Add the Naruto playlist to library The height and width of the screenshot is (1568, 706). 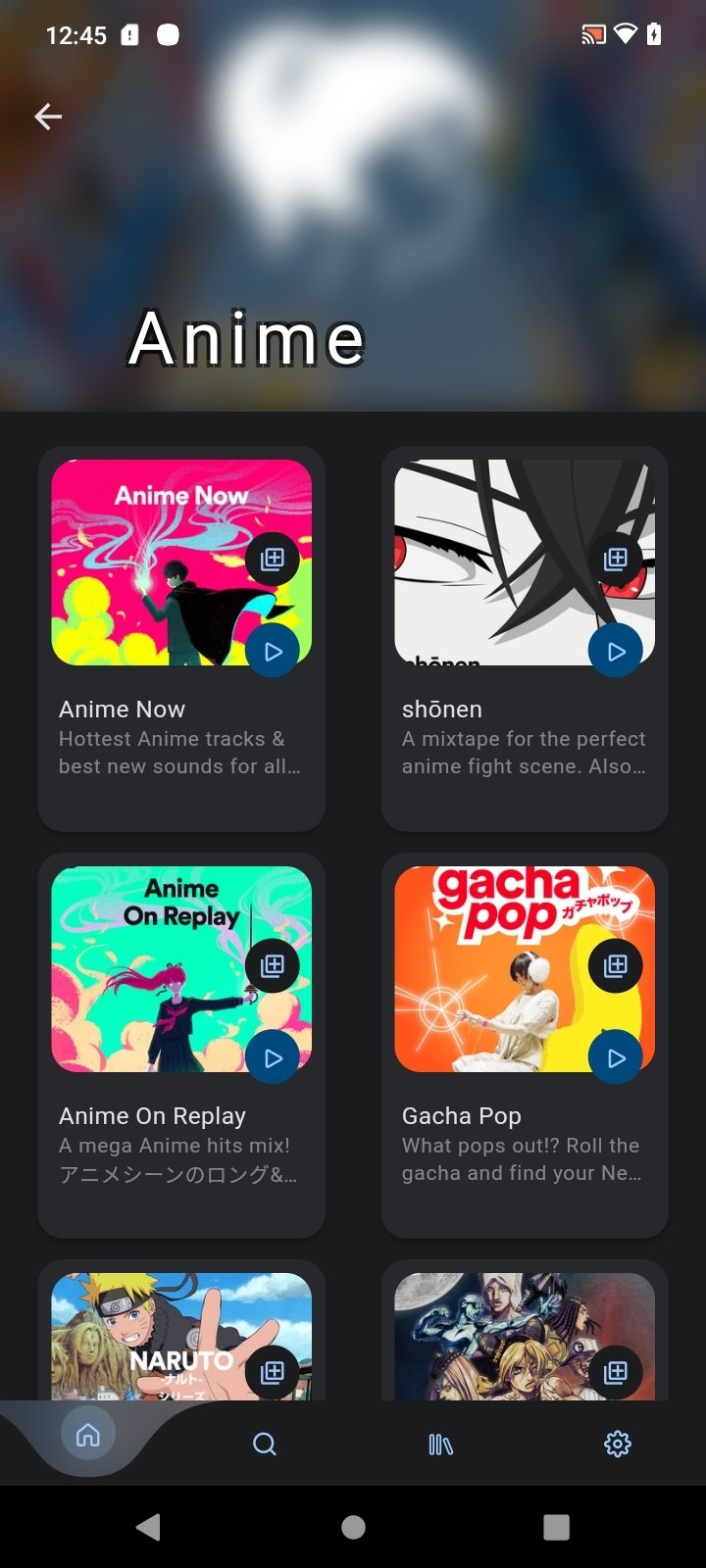(x=273, y=1372)
